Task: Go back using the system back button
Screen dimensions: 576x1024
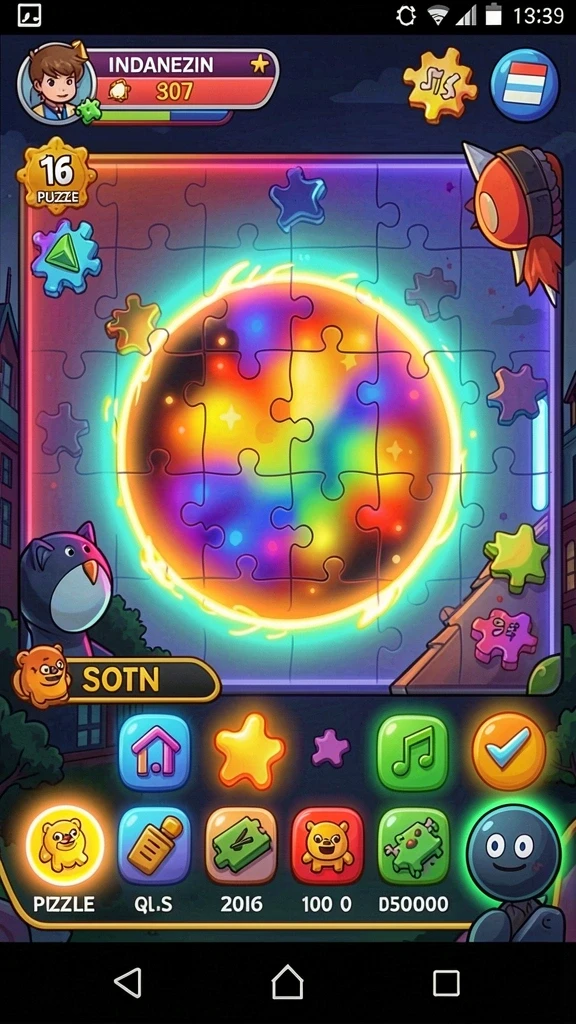Action: coord(128,983)
